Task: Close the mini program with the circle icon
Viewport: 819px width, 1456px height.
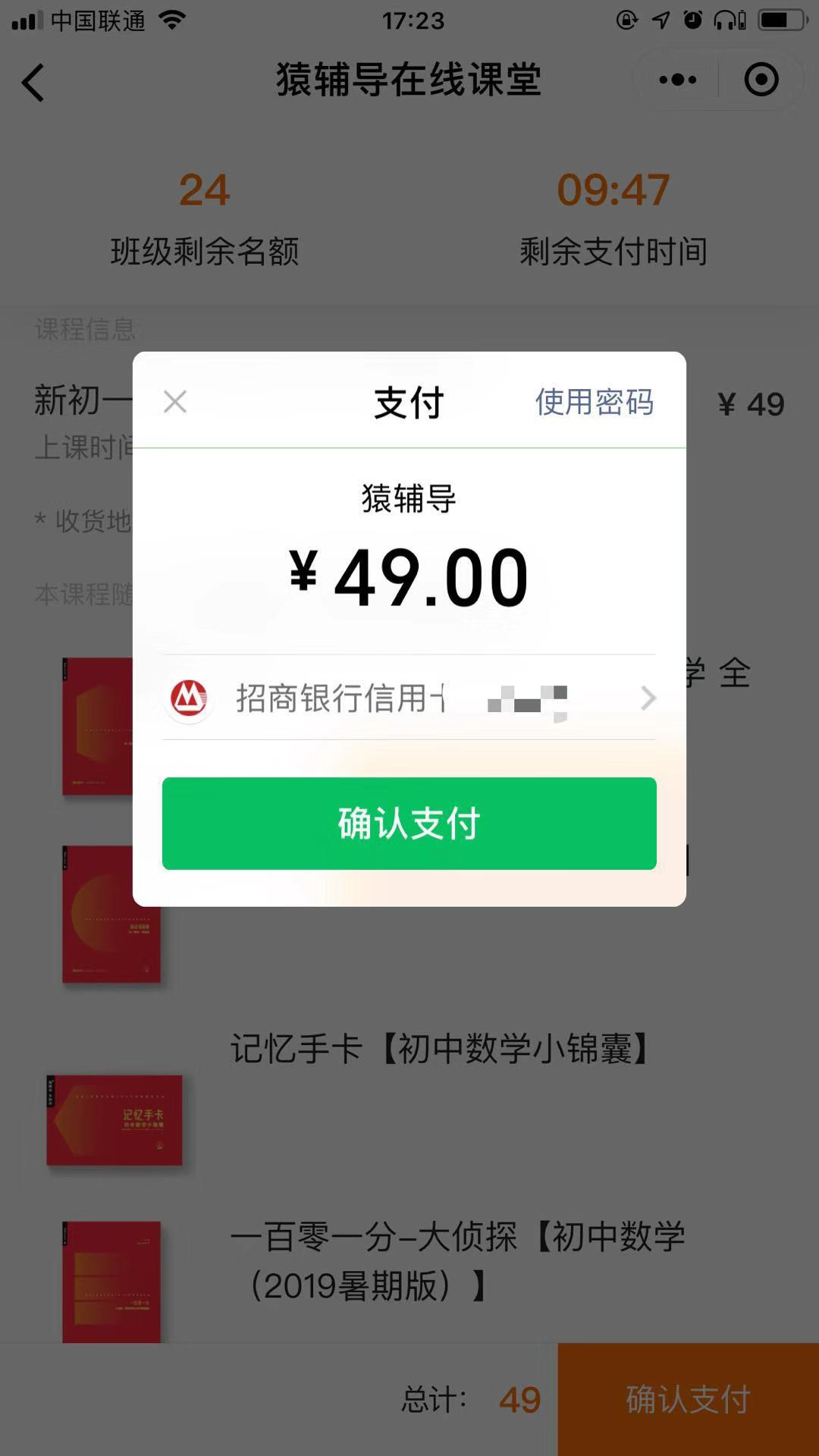Action: [761, 80]
